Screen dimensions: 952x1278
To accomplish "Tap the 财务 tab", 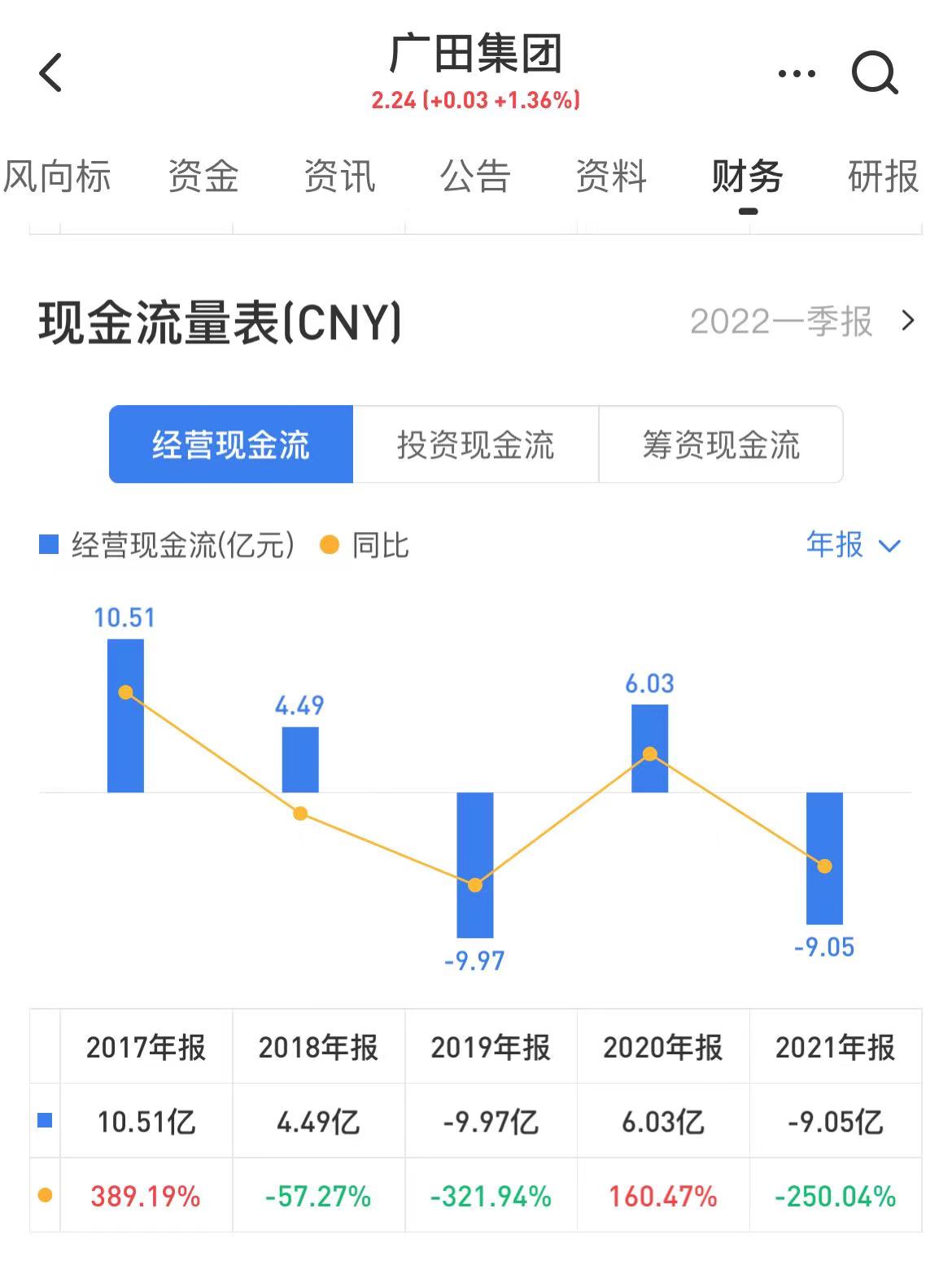I will [747, 177].
